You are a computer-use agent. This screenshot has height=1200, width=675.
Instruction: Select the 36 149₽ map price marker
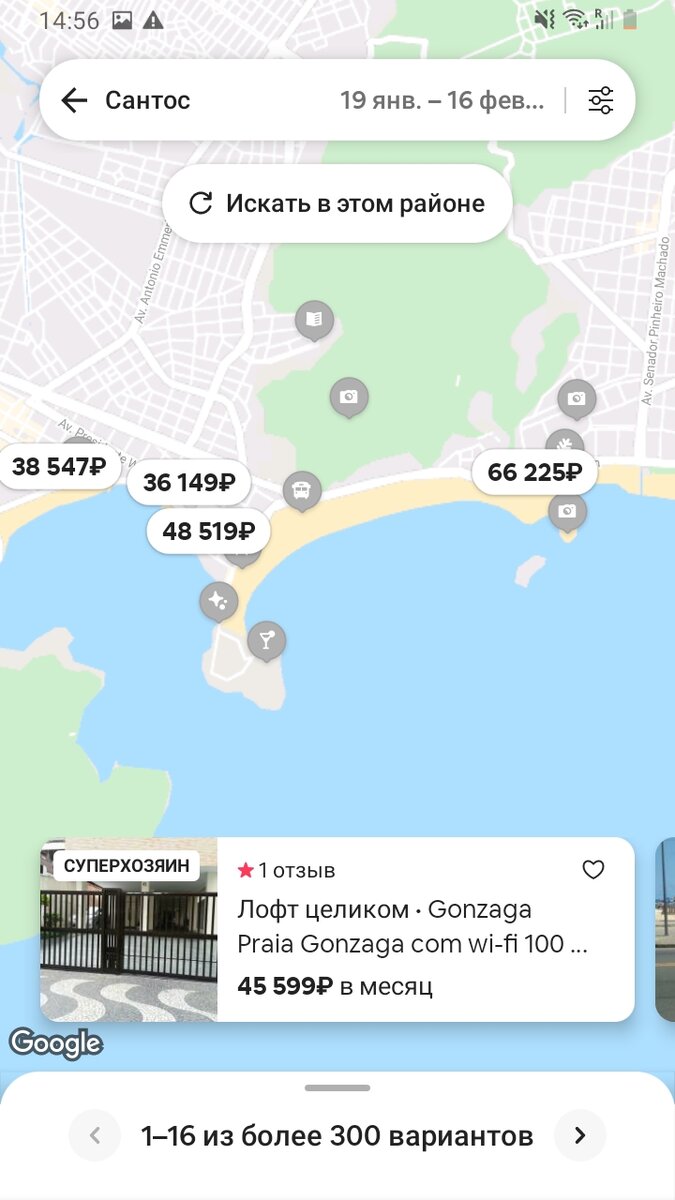tap(189, 483)
